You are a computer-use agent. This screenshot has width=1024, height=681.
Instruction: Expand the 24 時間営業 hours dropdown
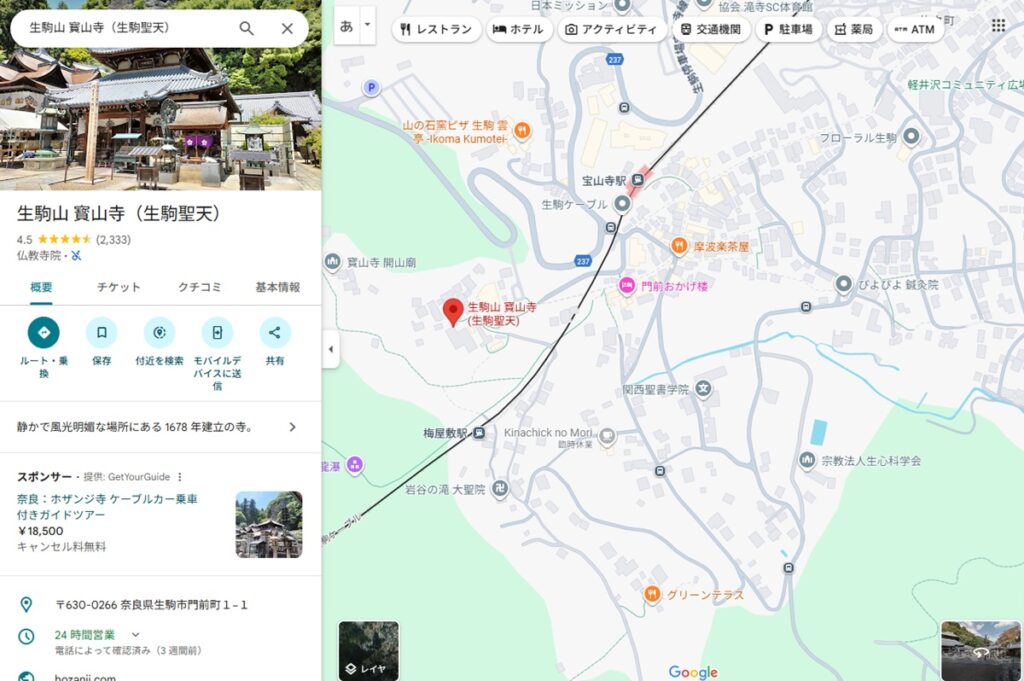135,634
